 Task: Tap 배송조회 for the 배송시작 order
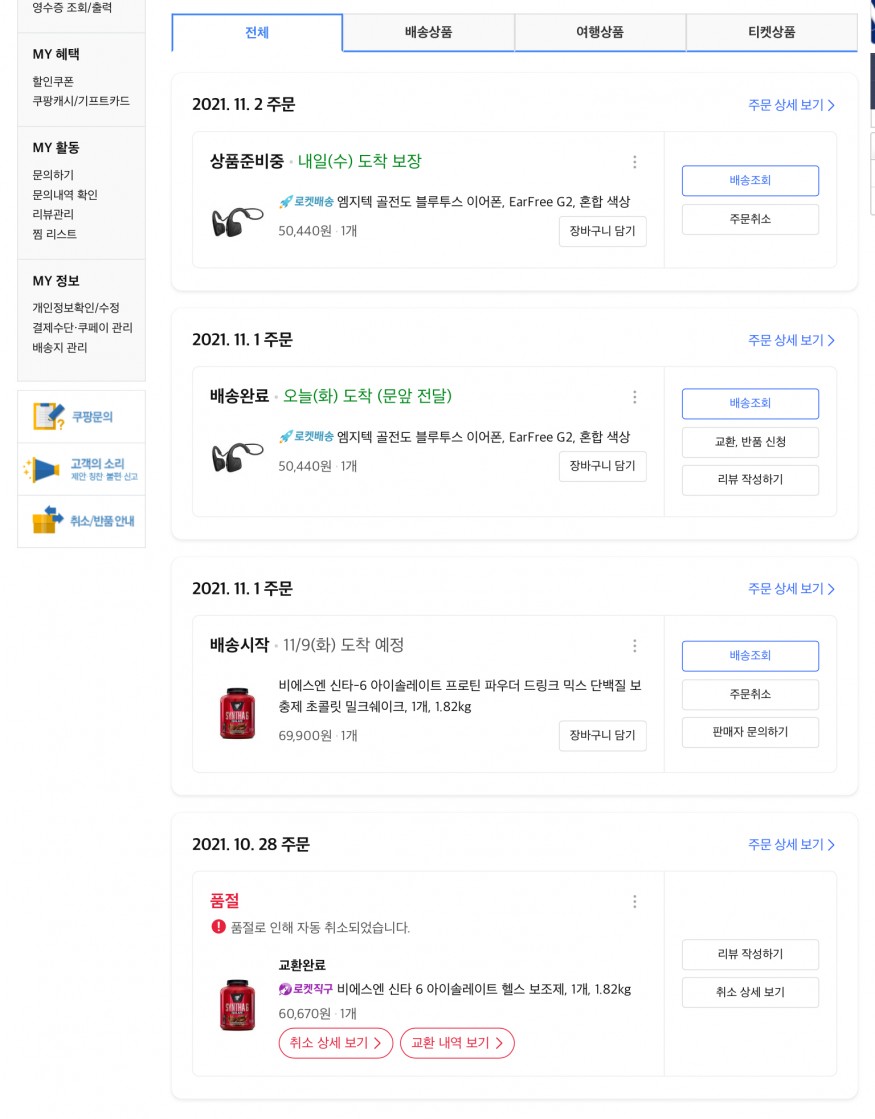click(x=750, y=656)
